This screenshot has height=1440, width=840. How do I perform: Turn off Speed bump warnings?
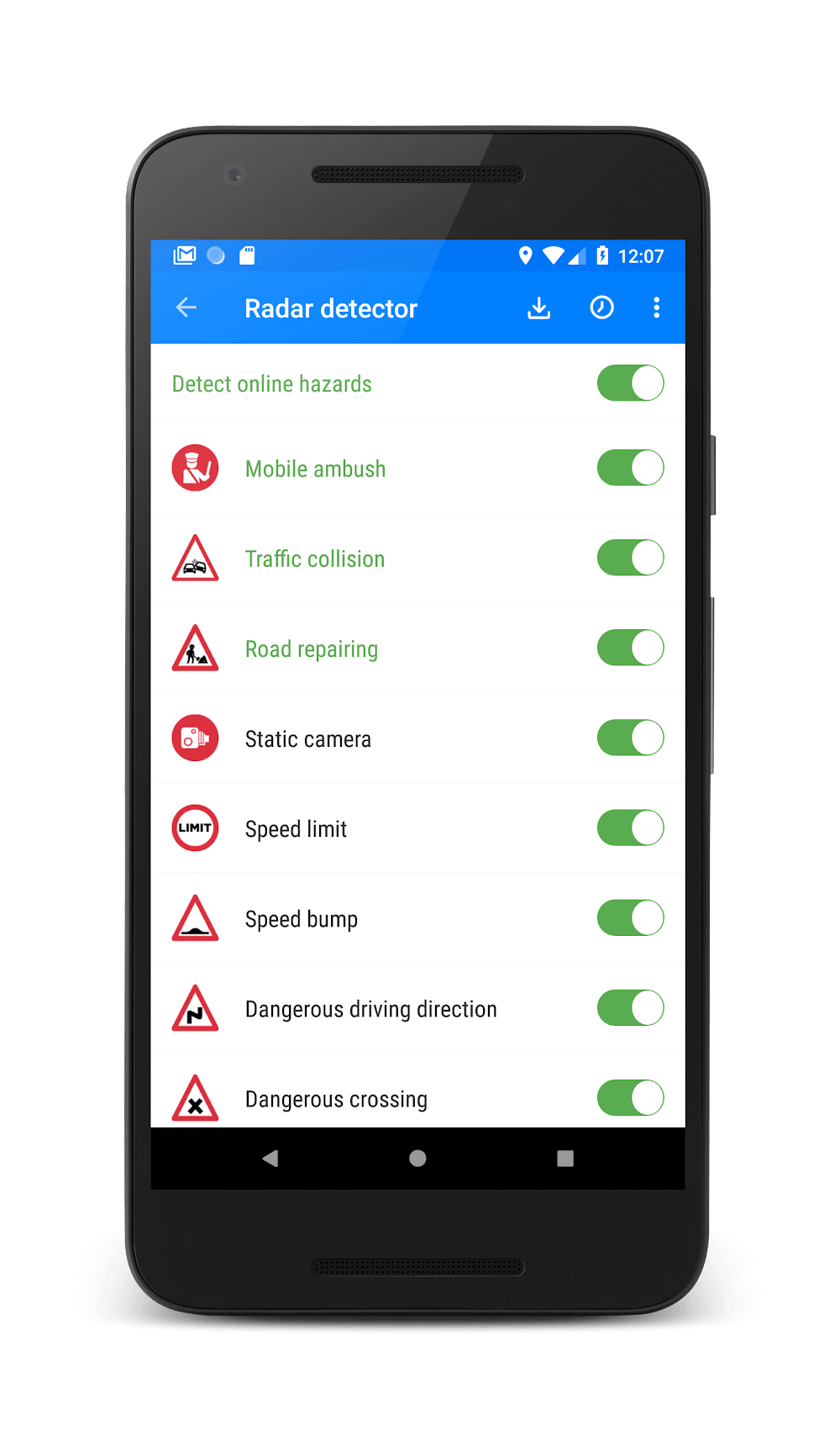click(630, 917)
